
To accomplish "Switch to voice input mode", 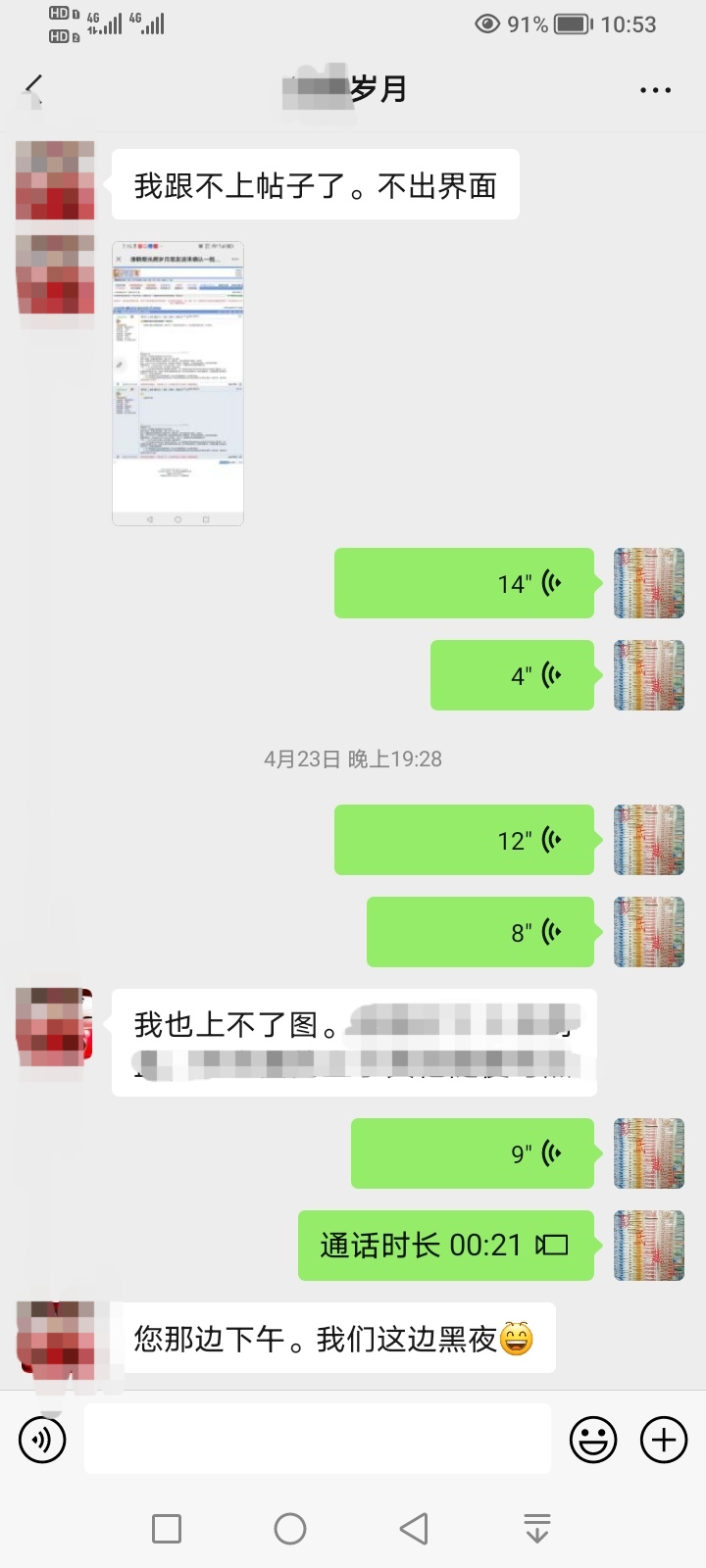I will 42,1440.
